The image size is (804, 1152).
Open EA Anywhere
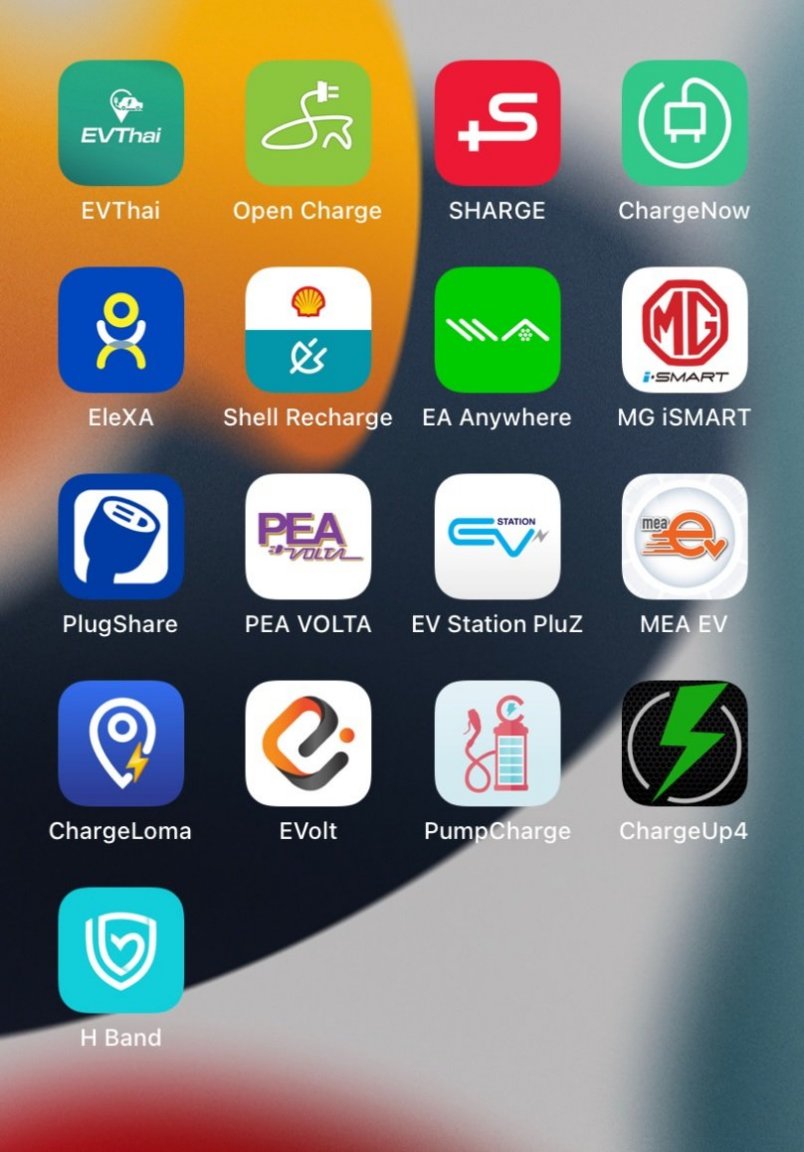pyautogui.click(x=497, y=330)
